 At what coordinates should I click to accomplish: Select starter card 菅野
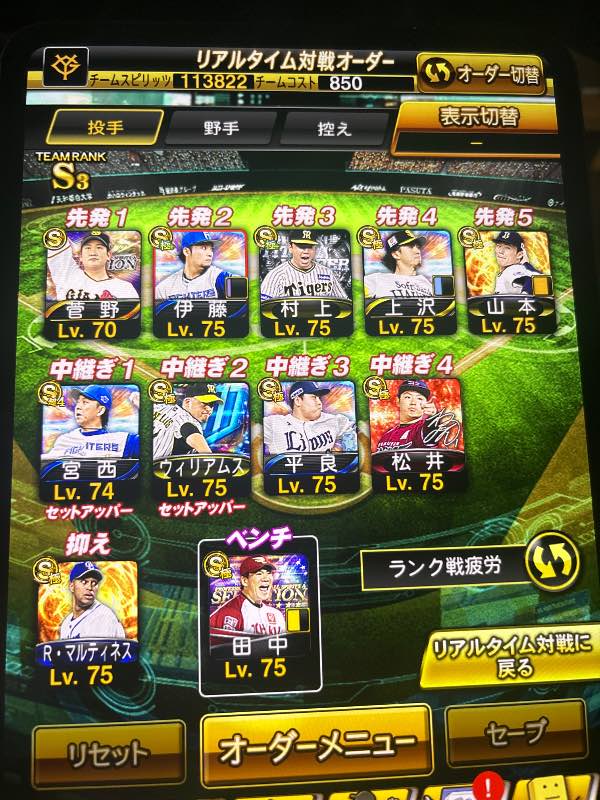93,283
